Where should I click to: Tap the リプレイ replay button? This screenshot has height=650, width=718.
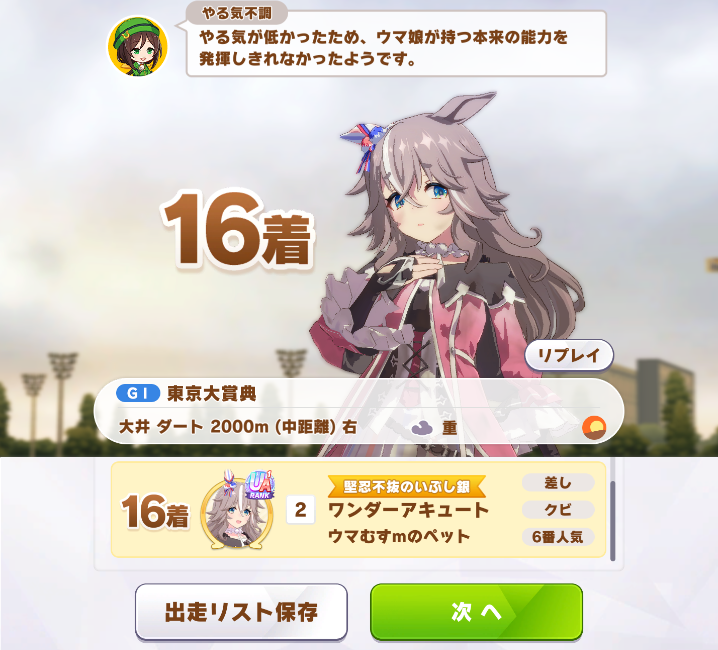(568, 356)
